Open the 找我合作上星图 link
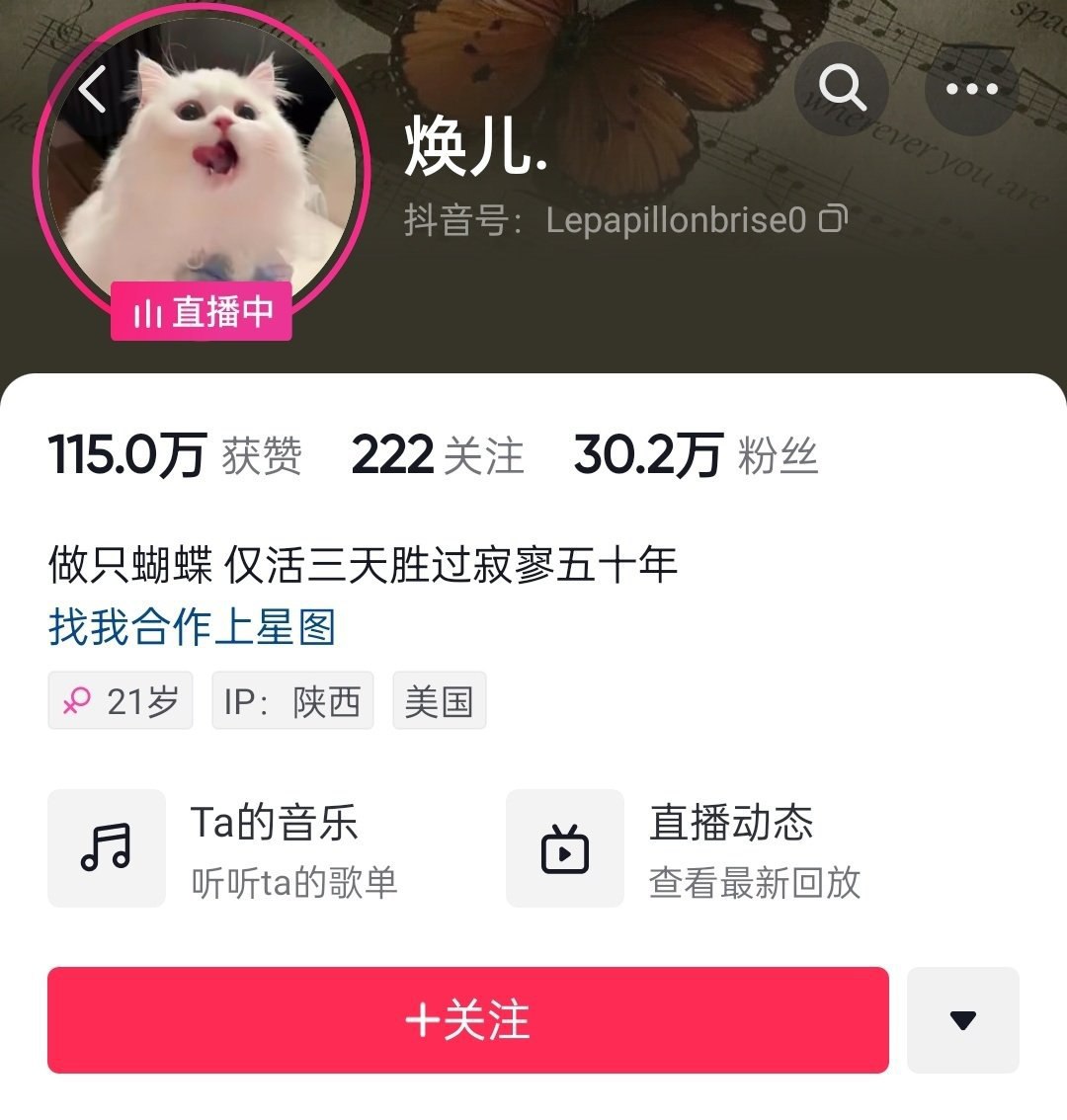The image size is (1067, 1120). (x=192, y=627)
